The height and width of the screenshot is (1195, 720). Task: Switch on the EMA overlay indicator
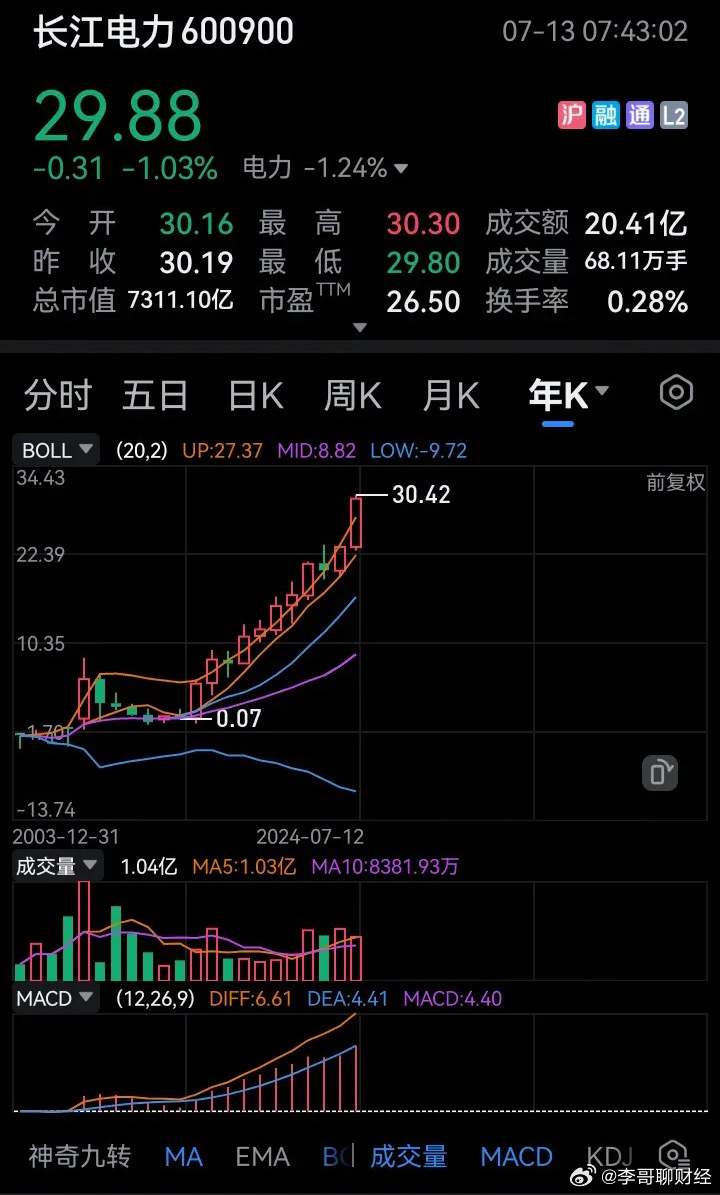262,1156
